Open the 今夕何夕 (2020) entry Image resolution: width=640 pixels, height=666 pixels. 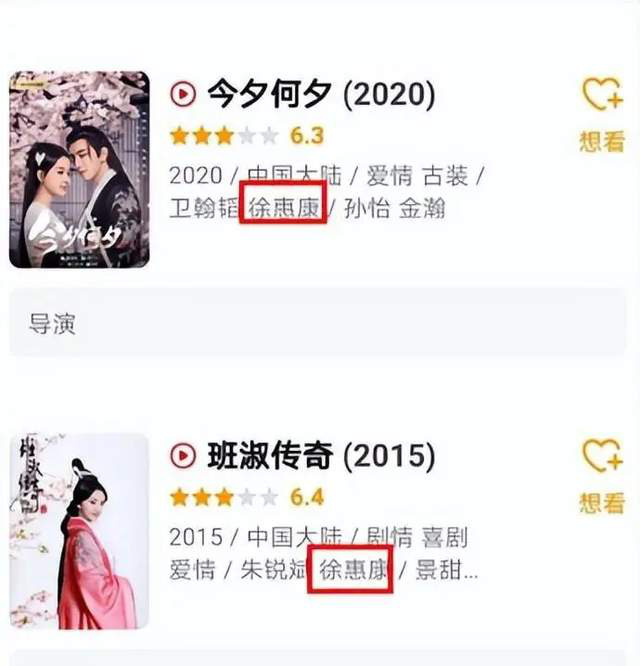tap(320, 96)
